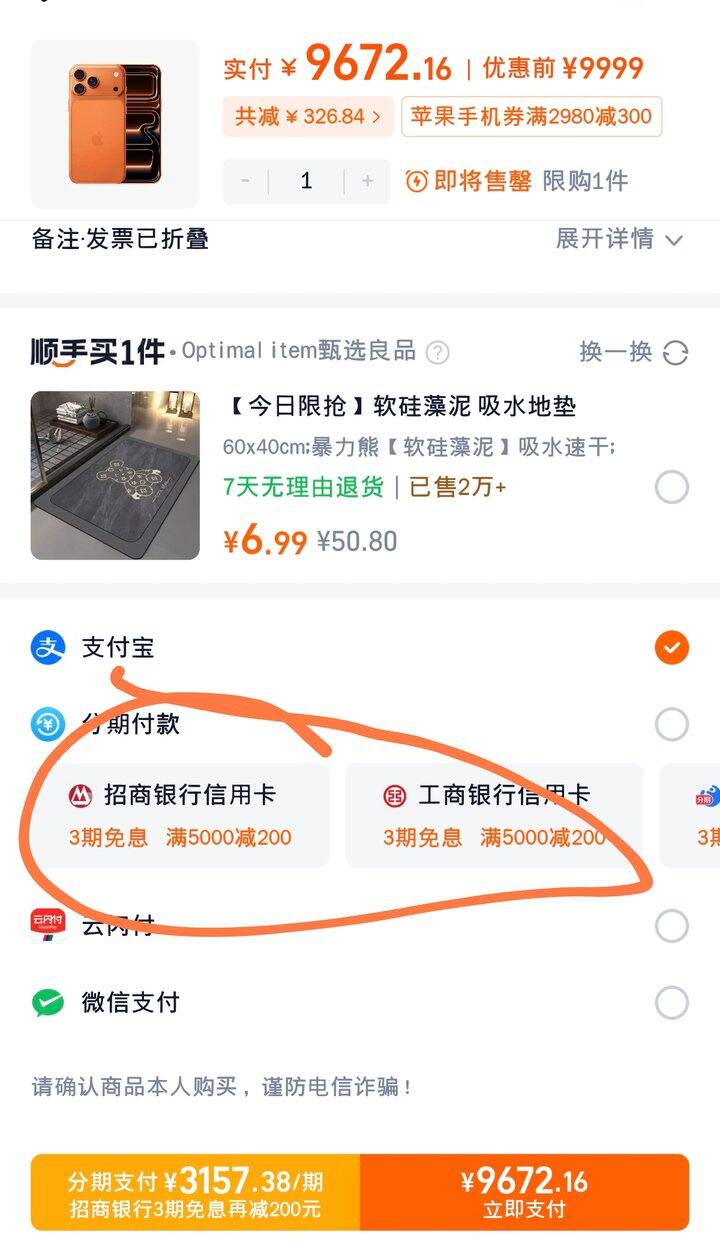
Task: View the 共减 ¥326.84 discount details
Action: [x=307, y=116]
